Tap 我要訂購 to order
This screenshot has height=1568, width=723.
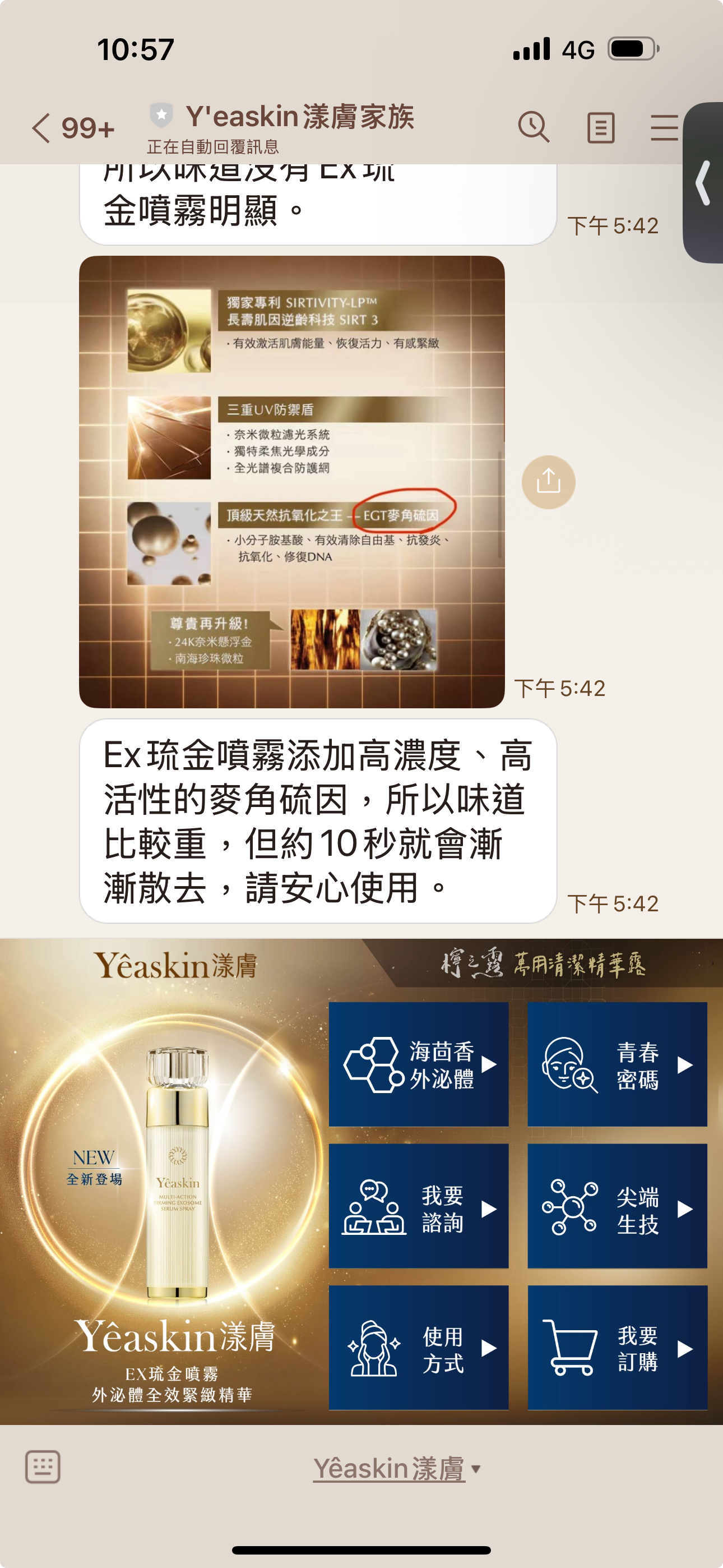click(x=617, y=1348)
